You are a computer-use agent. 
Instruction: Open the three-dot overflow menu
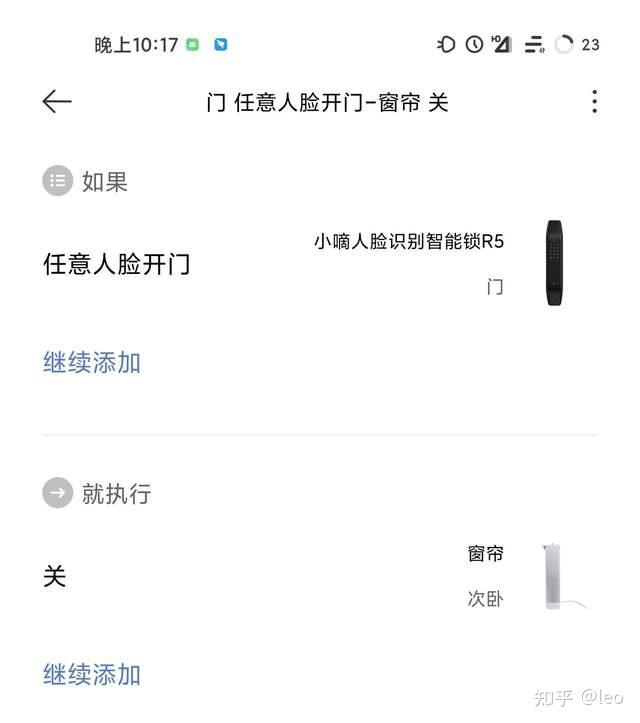click(594, 101)
